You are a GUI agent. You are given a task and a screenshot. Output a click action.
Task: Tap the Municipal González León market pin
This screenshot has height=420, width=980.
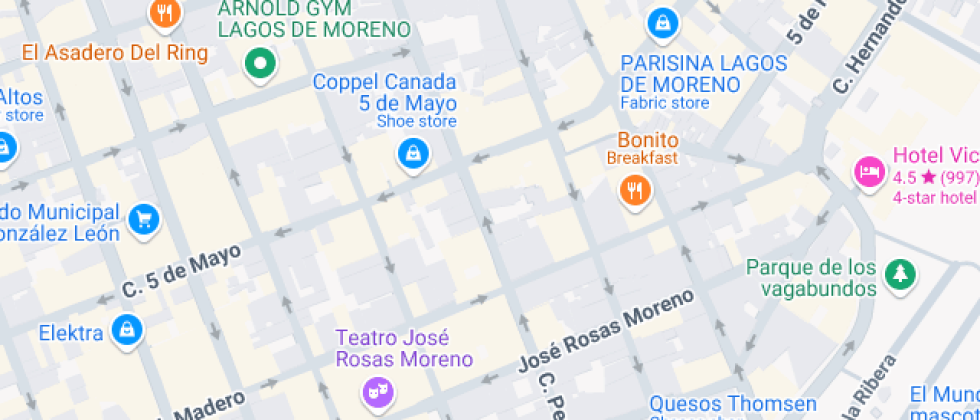[x=146, y=218]
